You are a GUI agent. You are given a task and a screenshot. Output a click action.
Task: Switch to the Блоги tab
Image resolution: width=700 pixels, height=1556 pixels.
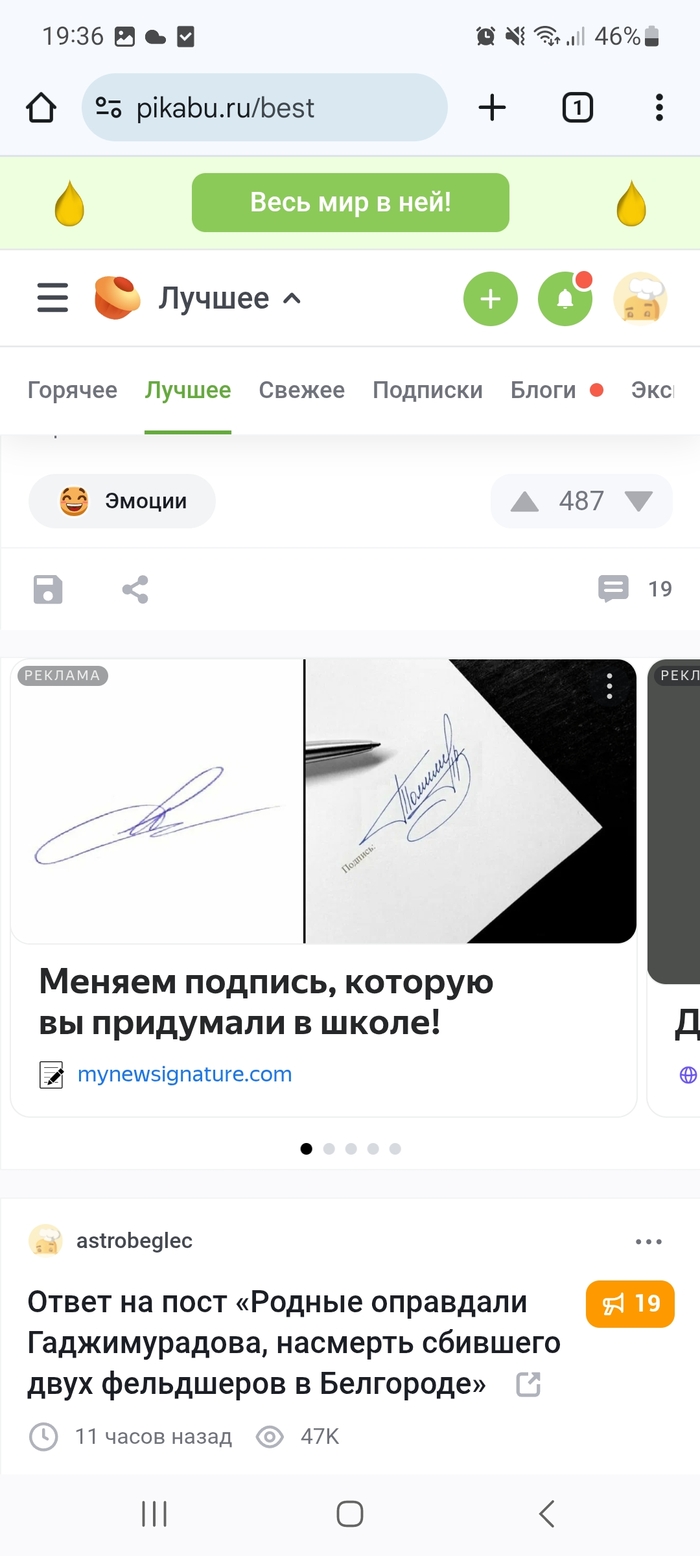point(543,390)
